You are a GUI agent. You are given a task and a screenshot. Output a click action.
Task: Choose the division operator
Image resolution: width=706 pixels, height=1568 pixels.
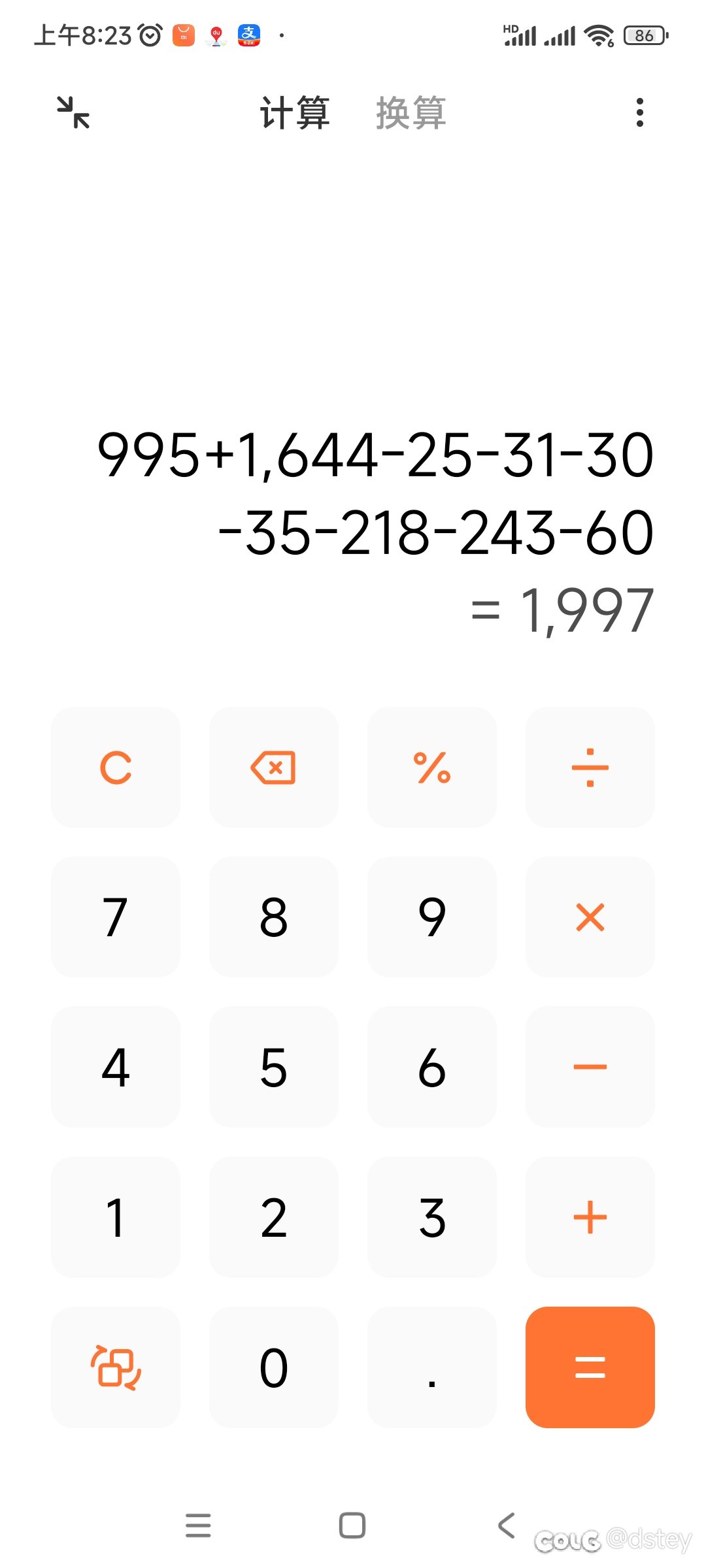(x=590, y=767)
